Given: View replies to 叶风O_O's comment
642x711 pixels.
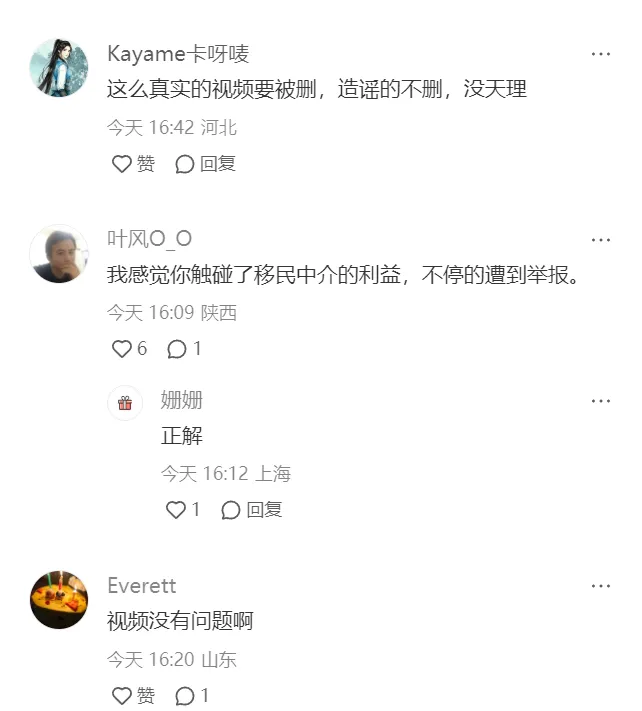Looking at the screenshot, I should point(184,349).
